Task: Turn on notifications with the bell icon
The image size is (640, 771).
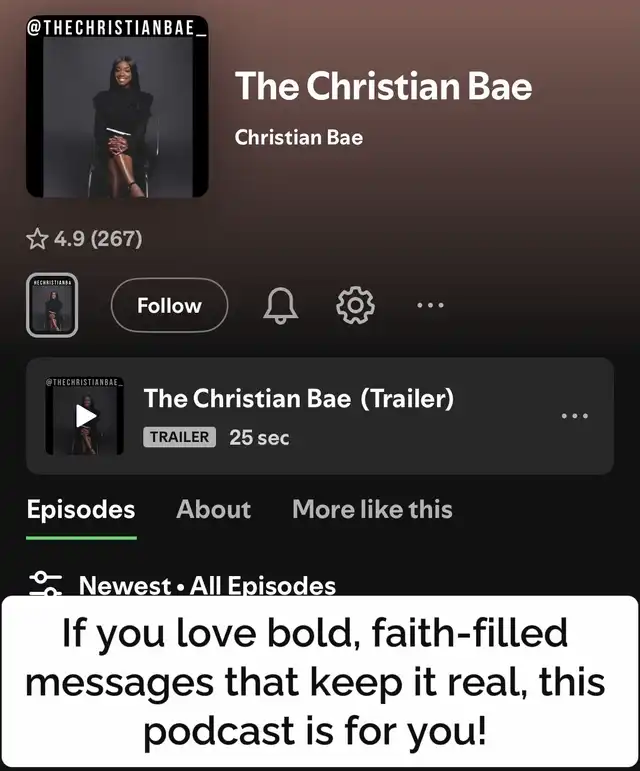Action: coord(279,306)
